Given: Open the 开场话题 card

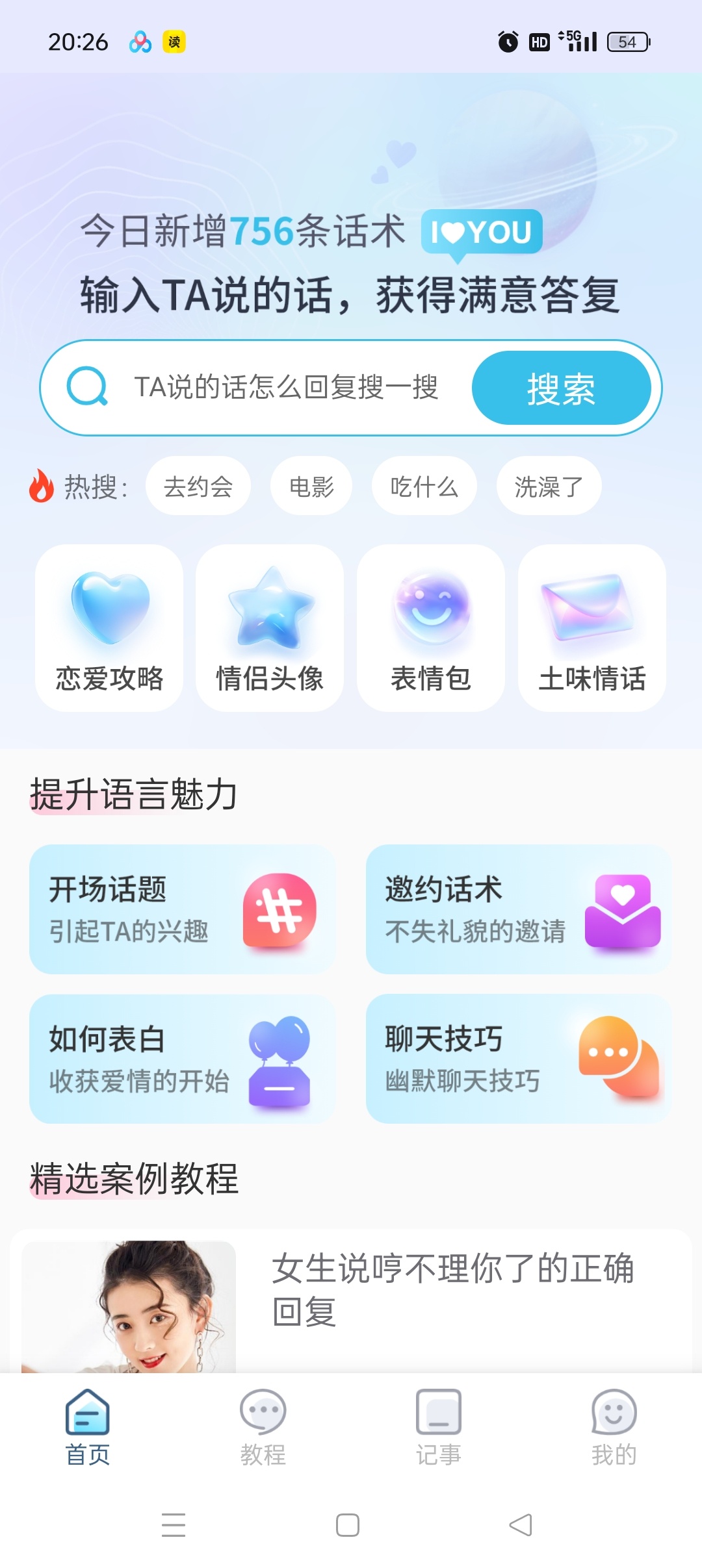Looking at the screenshot, I should [183, 909].
